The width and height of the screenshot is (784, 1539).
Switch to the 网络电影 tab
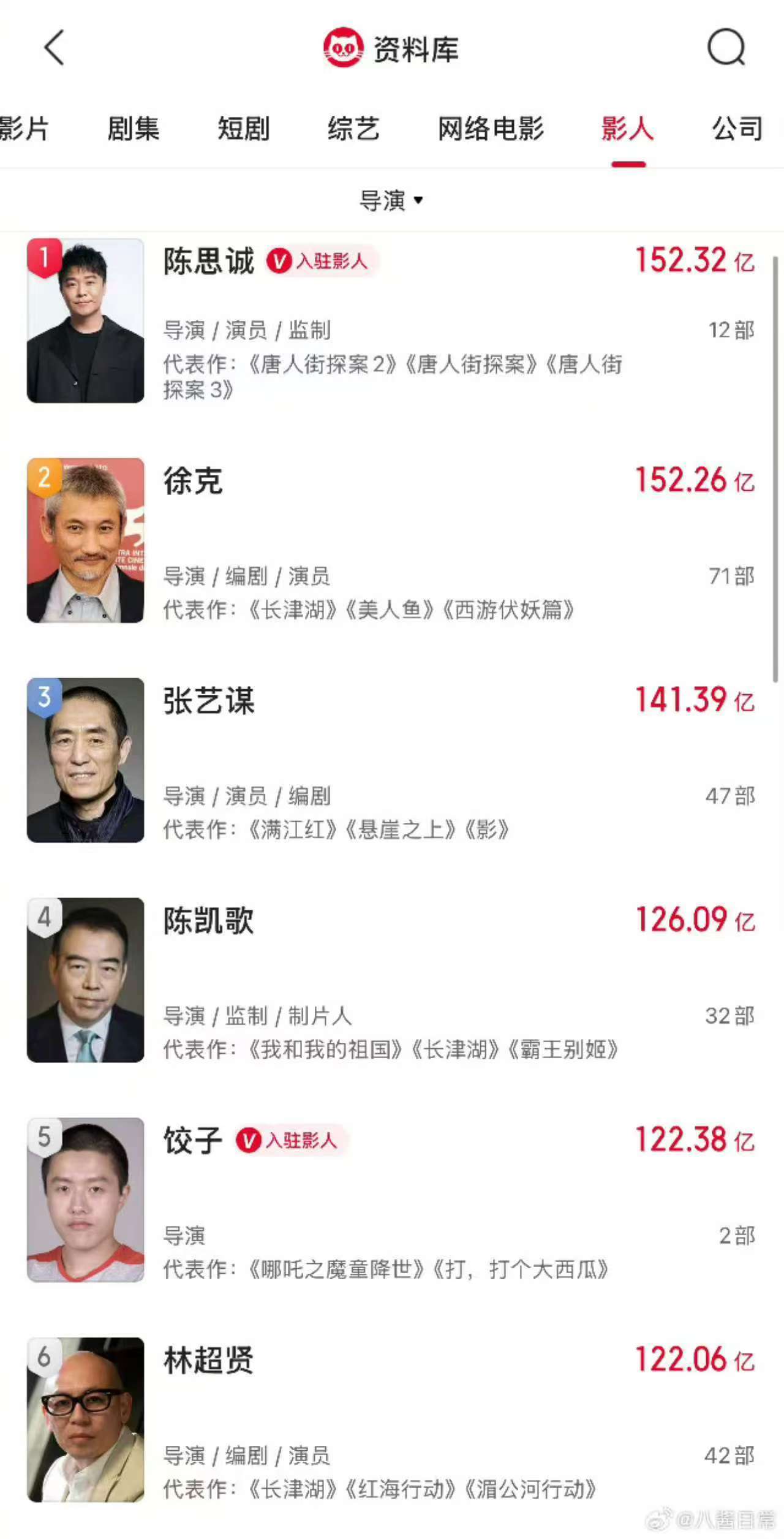pyautogui.click(x=491, y=129)
